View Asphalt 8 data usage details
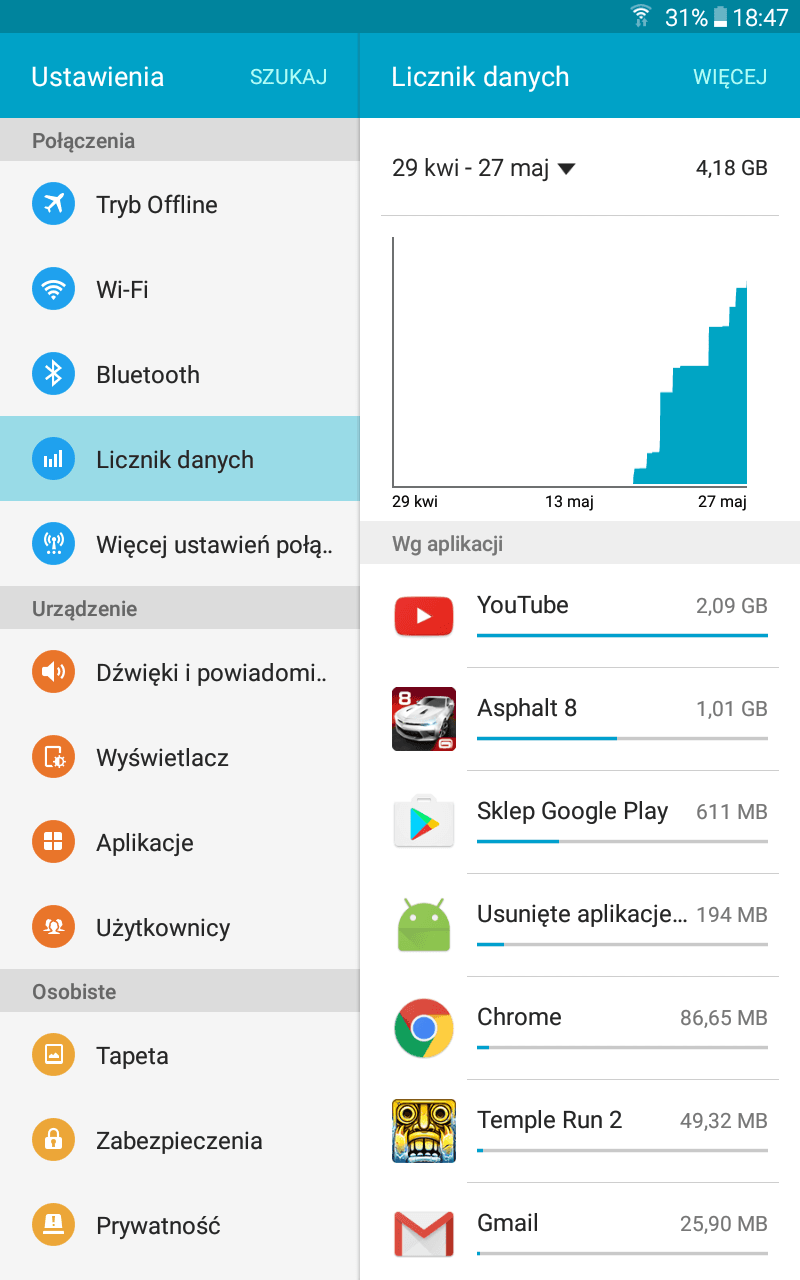This screenshot has height=1280, width=800. click(580, 719)
